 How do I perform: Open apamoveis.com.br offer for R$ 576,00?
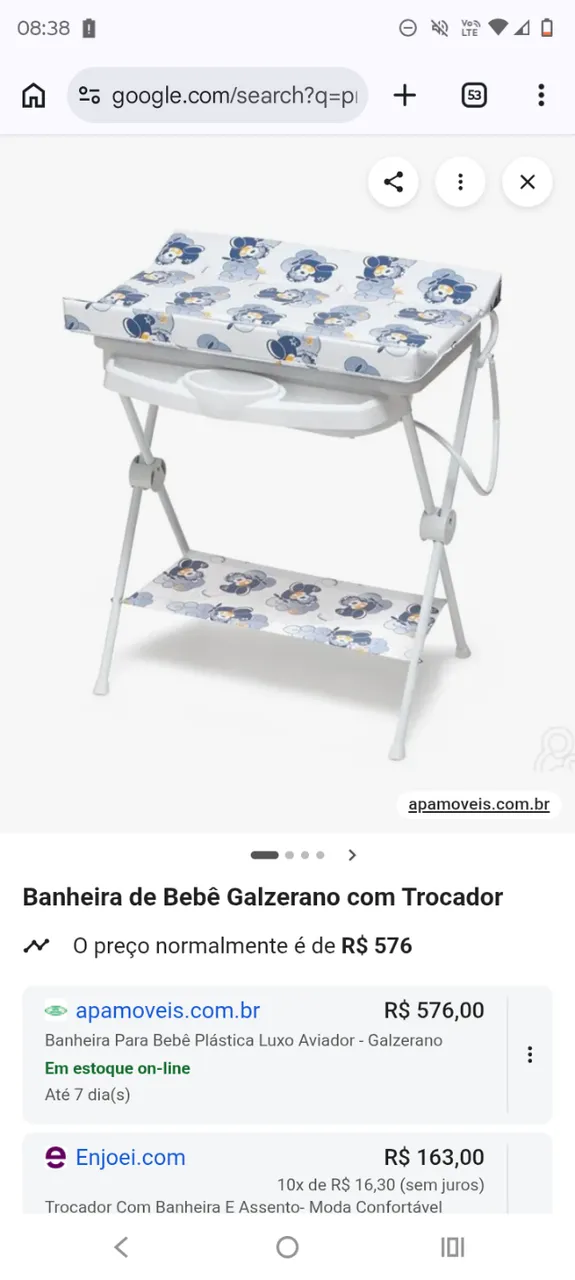[264, 1054]
